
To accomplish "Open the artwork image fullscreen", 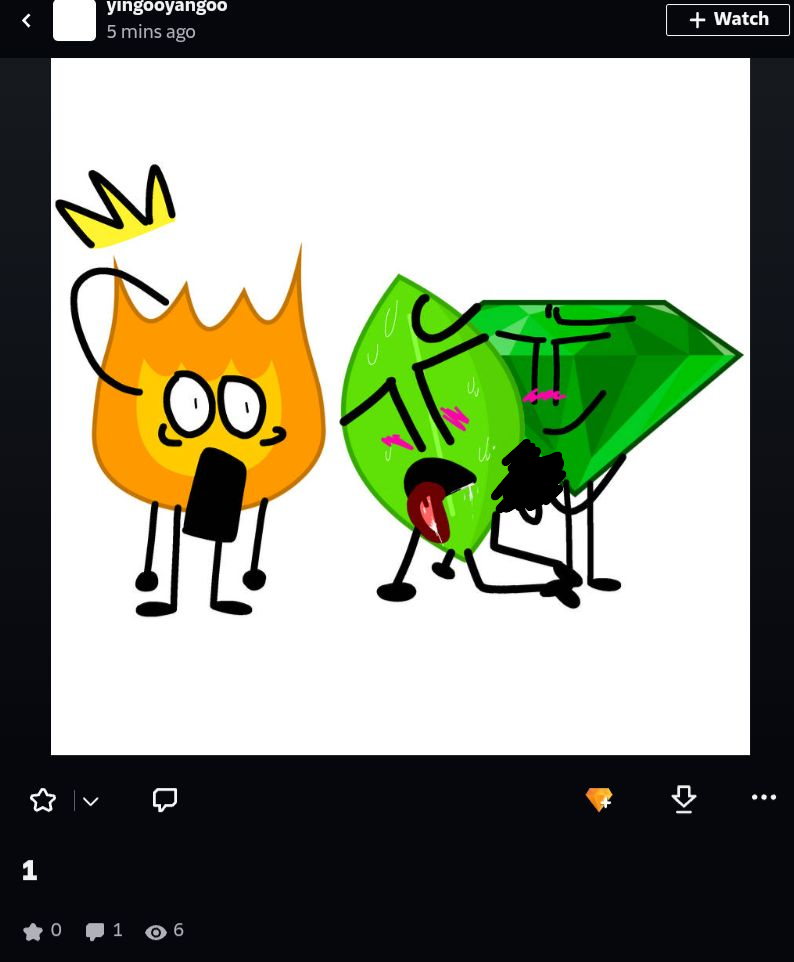I will tap(400, 406).
